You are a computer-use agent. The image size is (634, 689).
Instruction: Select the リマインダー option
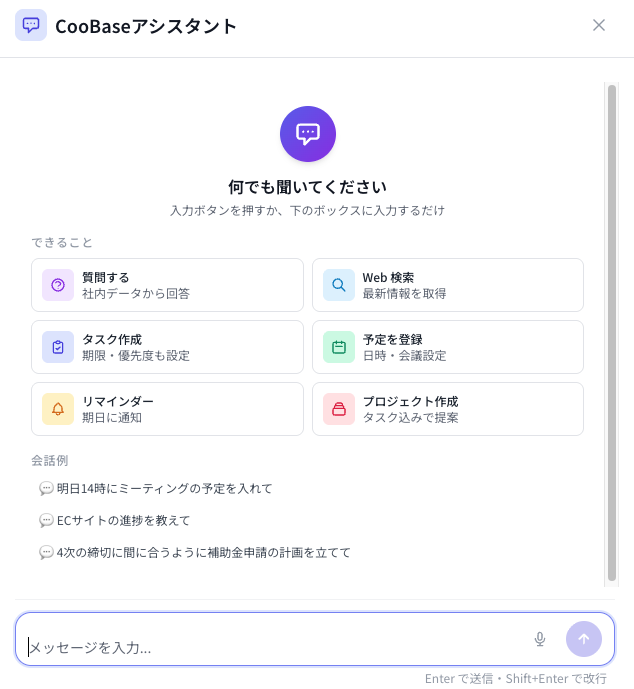tap(167, 409)
